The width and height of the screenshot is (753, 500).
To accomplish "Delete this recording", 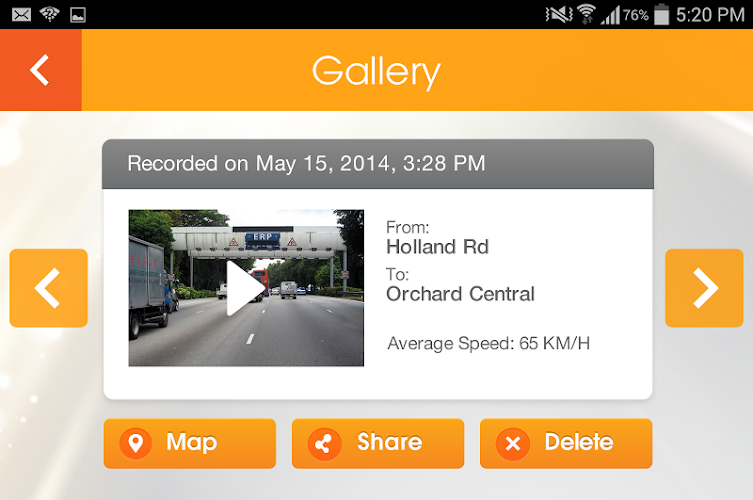I will tap(566, 443).
